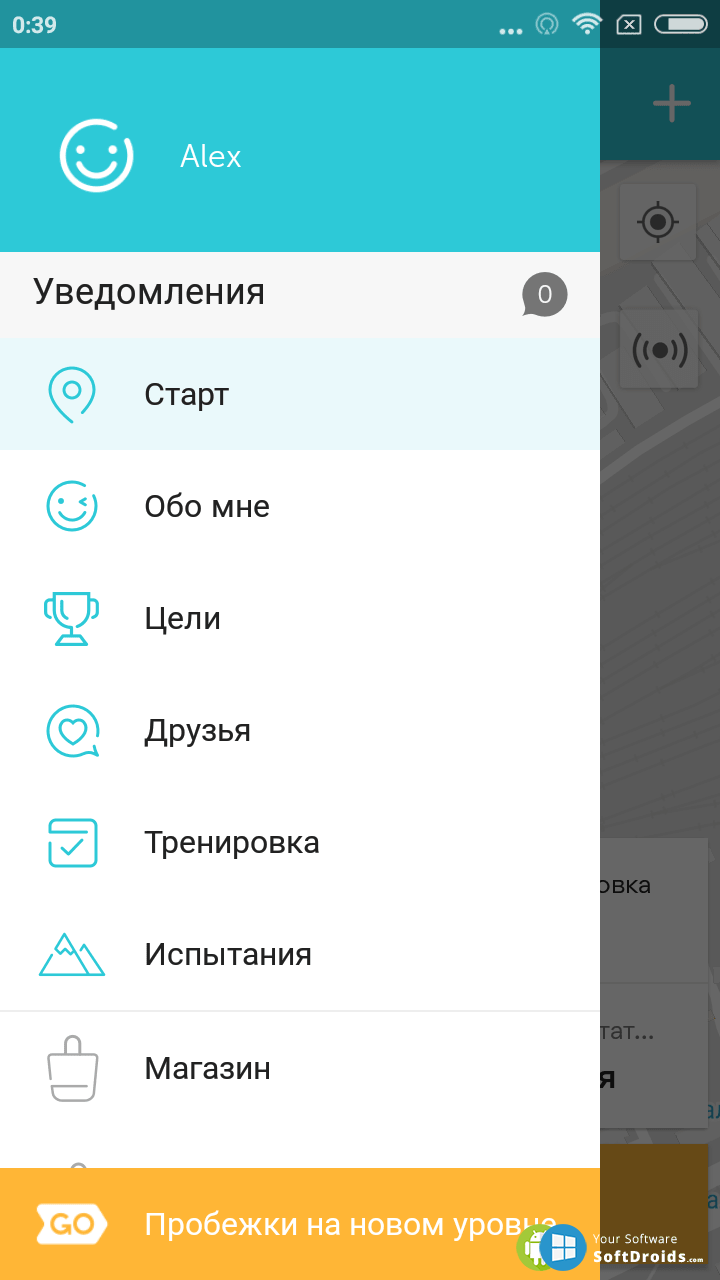The image size is (720, 1280).
Task: Open Alex's profile header
Action: click(210, 156)
